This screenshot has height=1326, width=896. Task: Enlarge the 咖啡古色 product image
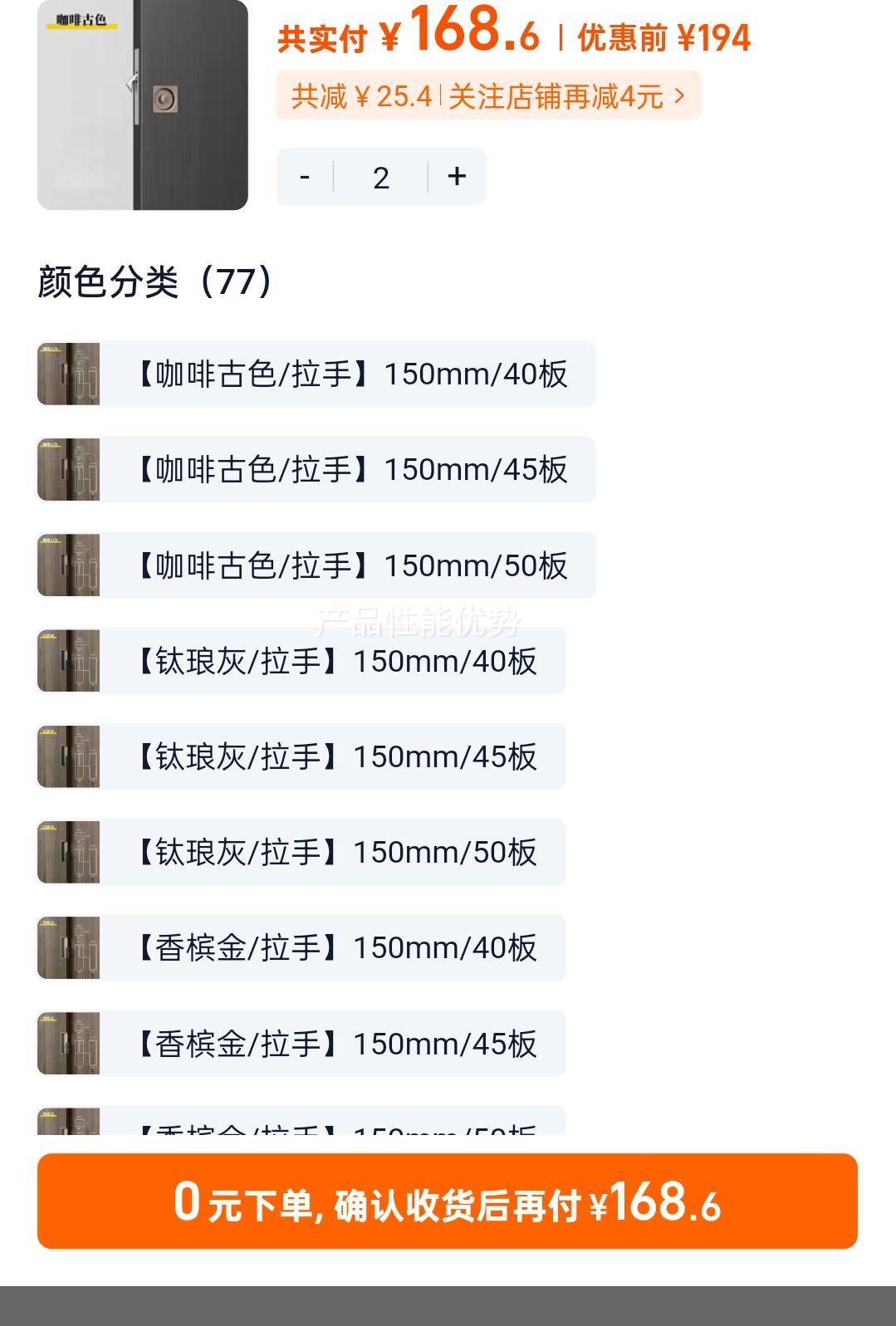click(x=143, y=105)
